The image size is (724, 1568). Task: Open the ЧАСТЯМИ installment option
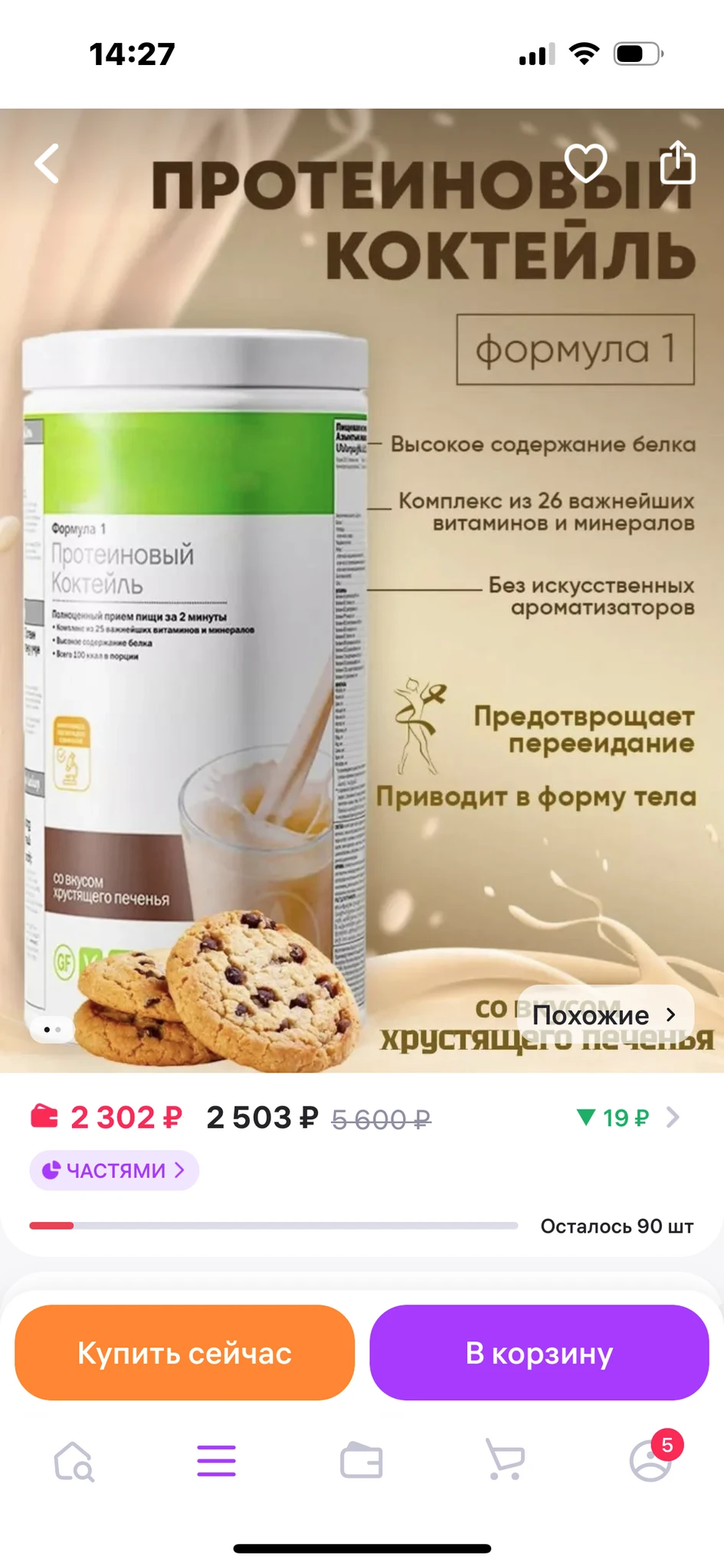point(114,1170)
